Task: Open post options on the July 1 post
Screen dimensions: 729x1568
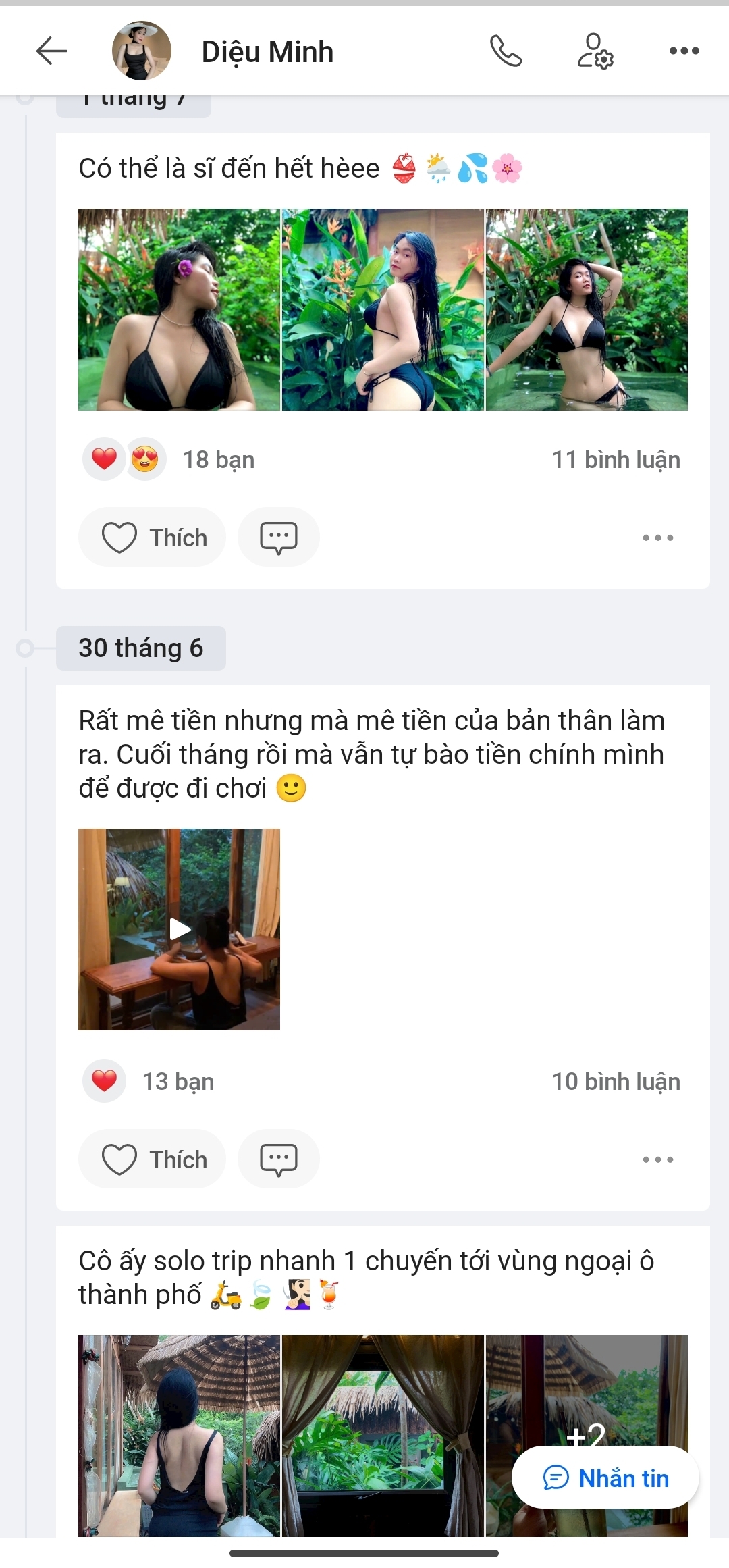Action: click(x=658, y=537)
